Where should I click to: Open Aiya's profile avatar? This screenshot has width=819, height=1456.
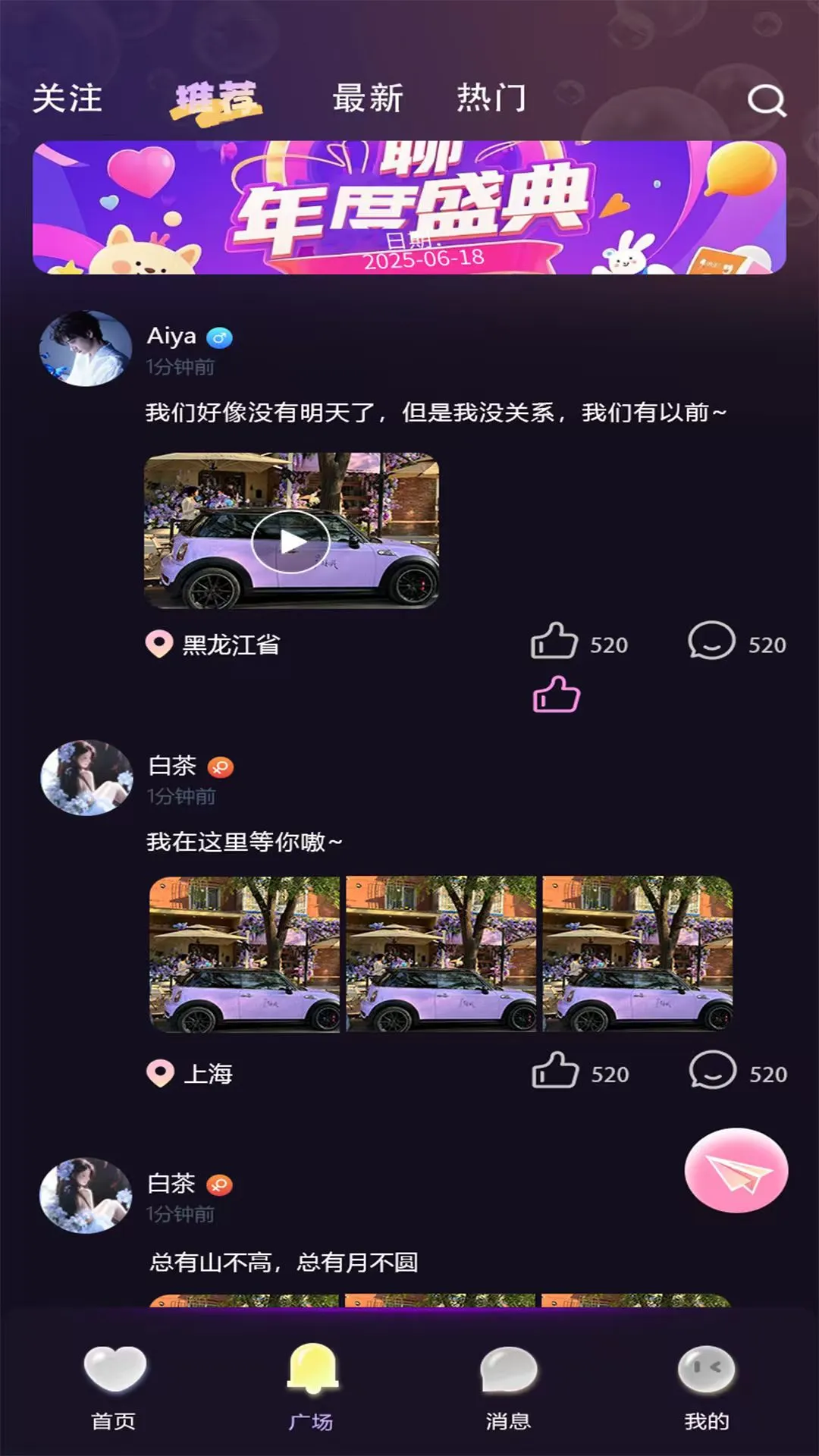point(86,349)
